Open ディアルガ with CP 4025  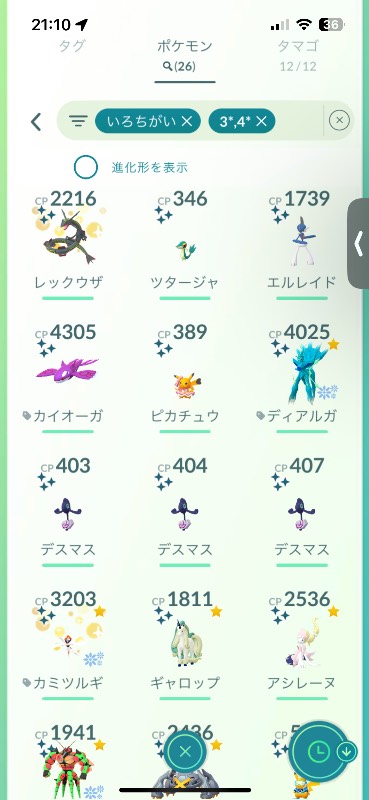pyautogui.click(x=302, y=378)
